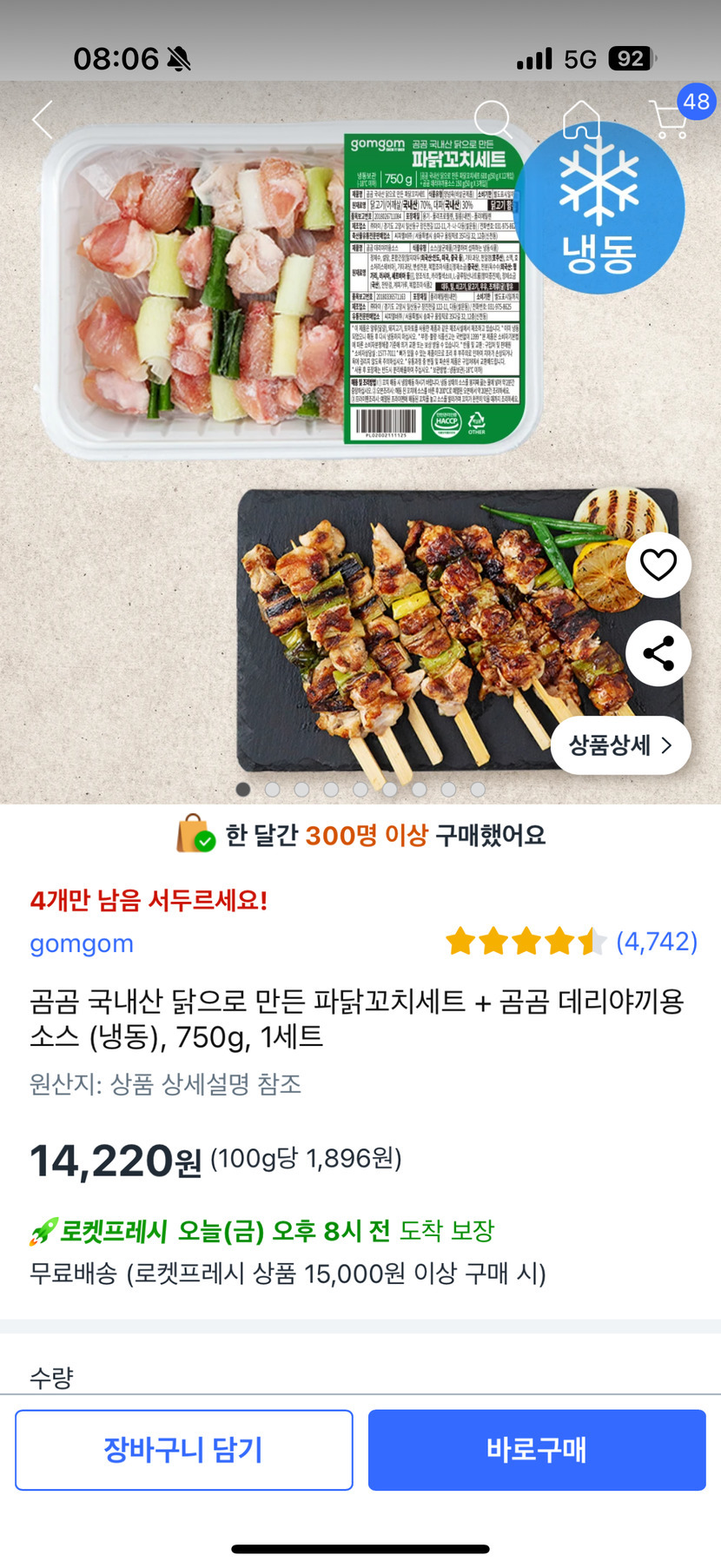Open the gomgom brand page
The image size is (721, 1568).
pyautogui.click(x=82, y=943)
